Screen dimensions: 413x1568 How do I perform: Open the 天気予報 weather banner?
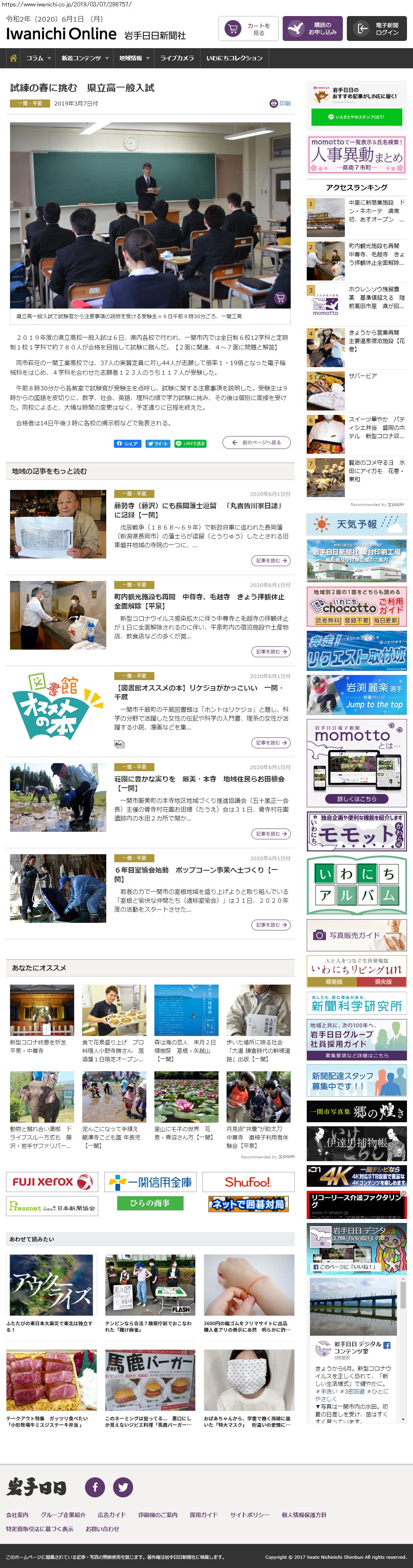[x=356, y=524]
